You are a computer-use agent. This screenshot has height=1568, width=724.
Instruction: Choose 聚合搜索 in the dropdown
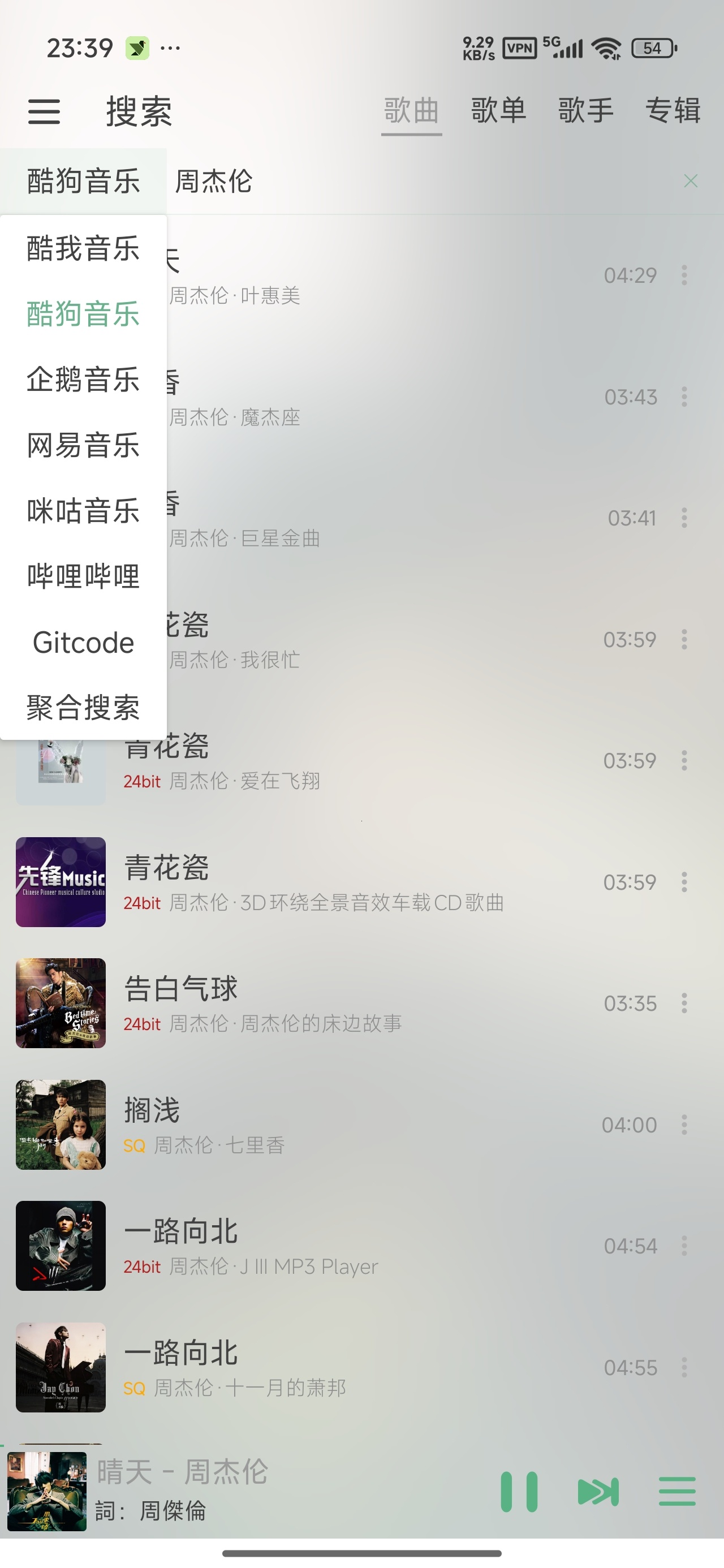(83, 708)
